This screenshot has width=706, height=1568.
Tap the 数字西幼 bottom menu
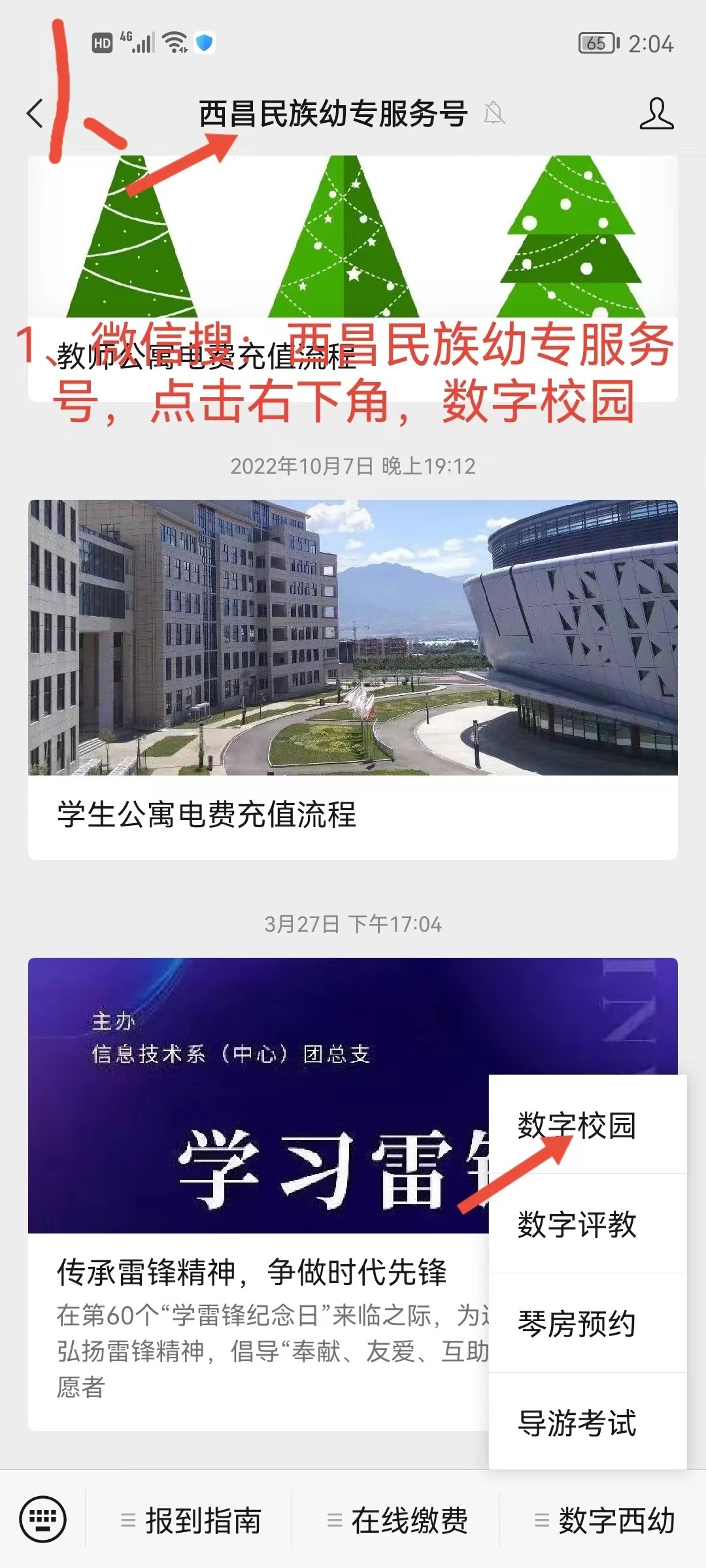(603, 1521)
